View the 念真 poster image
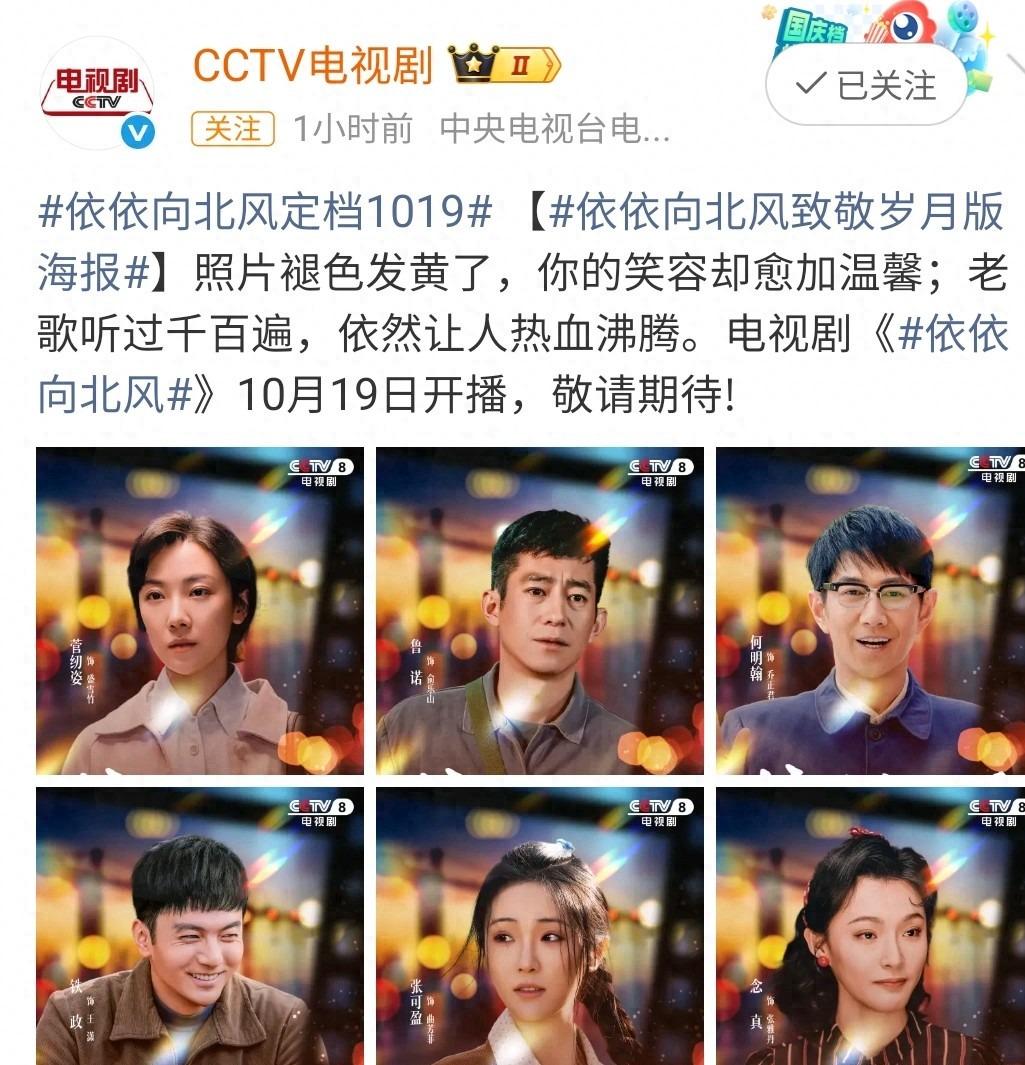This screenshot has width=1025, height=1065. click(870, 925)
